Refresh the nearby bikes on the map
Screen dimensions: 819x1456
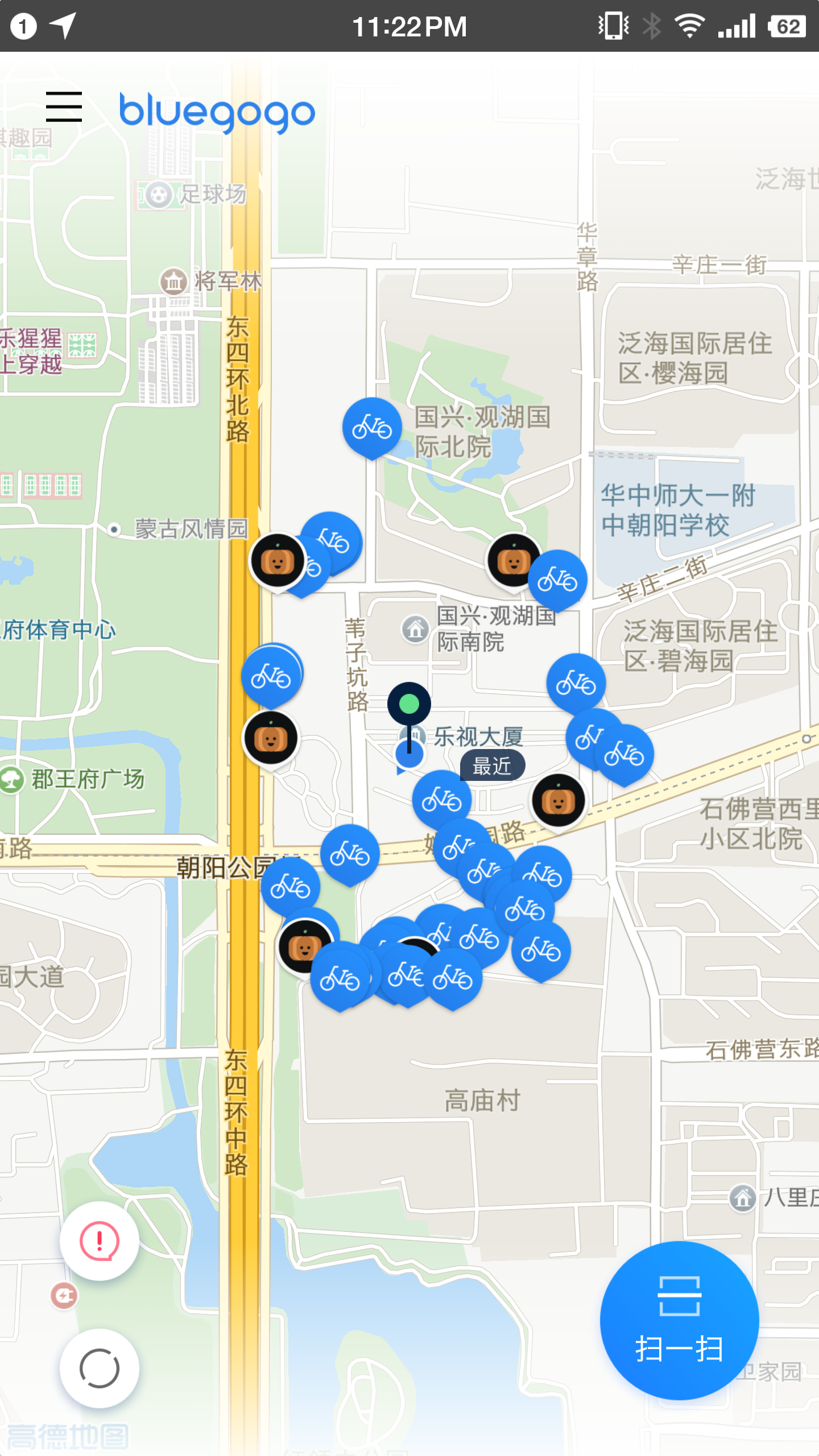point(100,1368)
